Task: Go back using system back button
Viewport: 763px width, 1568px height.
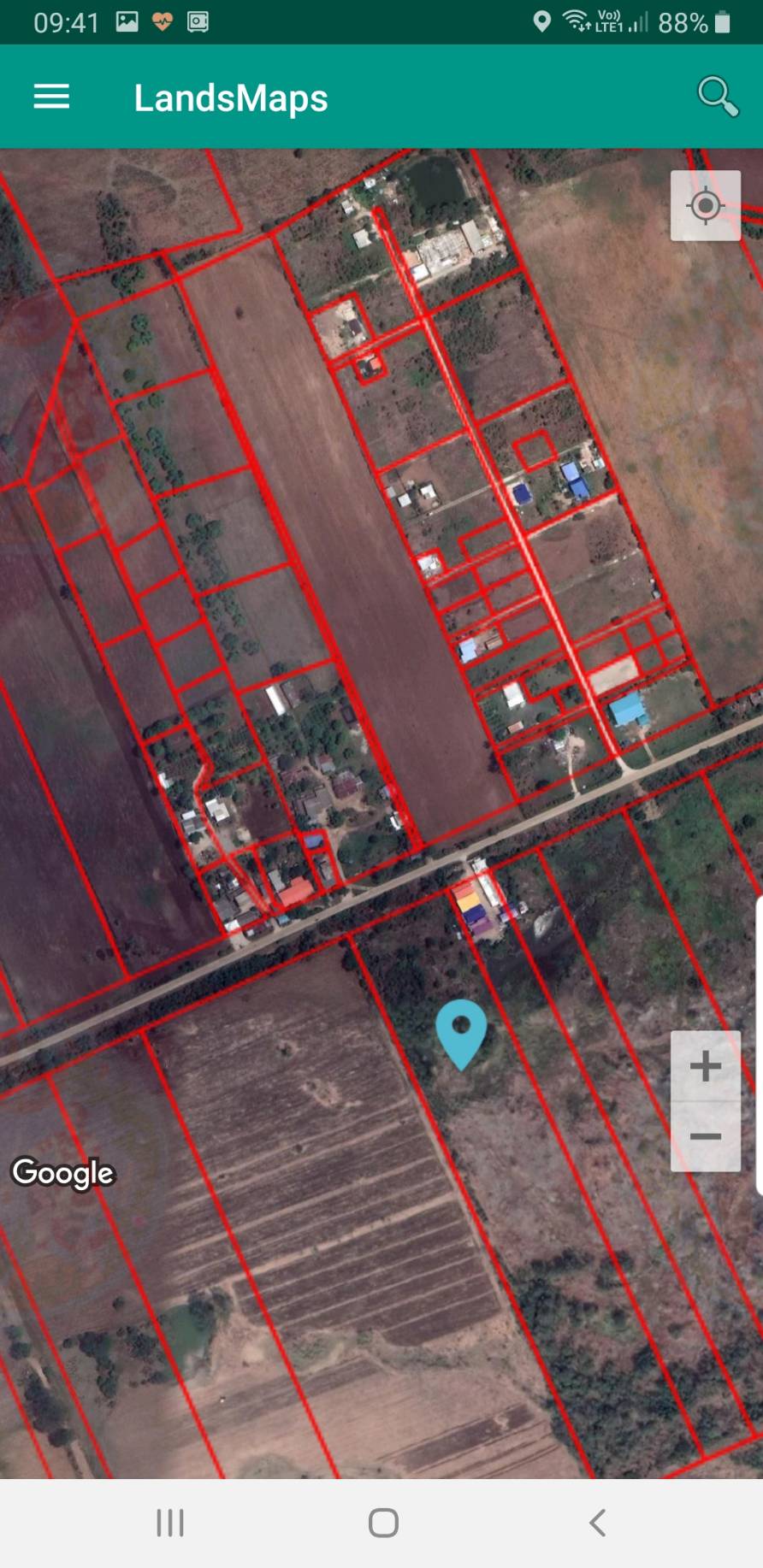Action: tap(598, 1522)
